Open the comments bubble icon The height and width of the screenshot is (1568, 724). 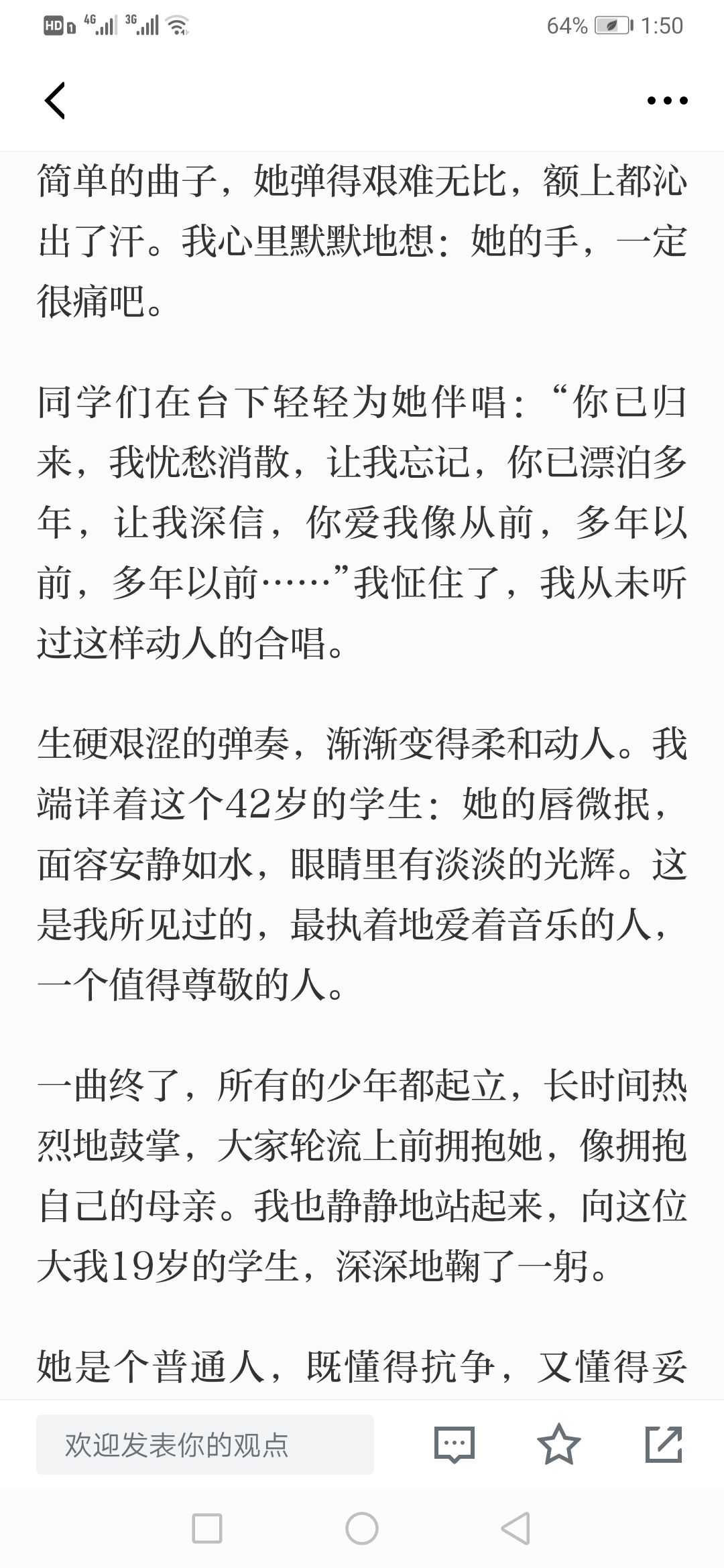click(455, 1445)
